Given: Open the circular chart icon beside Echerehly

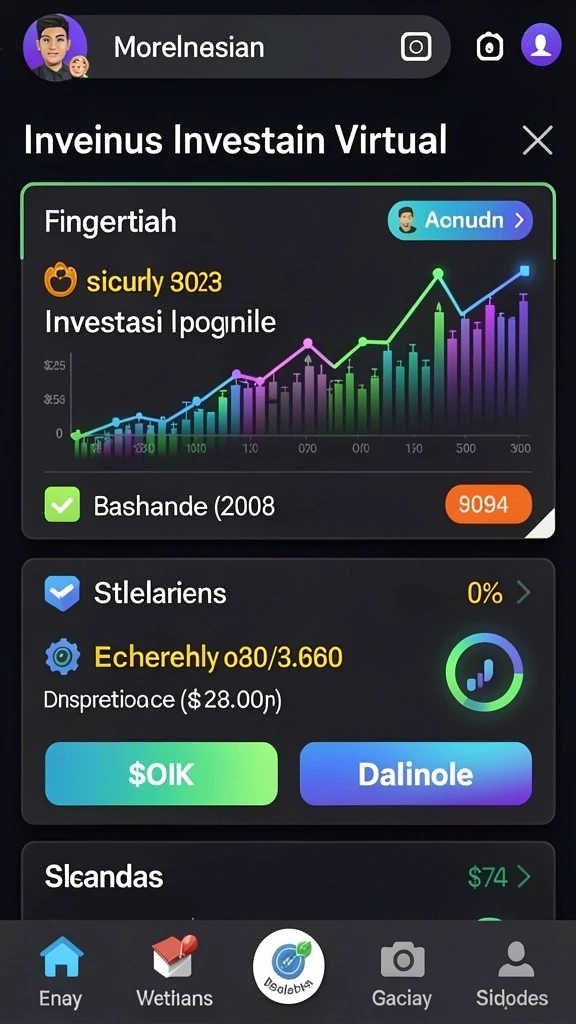Looking at the screenshot, I should pos(484,671).
